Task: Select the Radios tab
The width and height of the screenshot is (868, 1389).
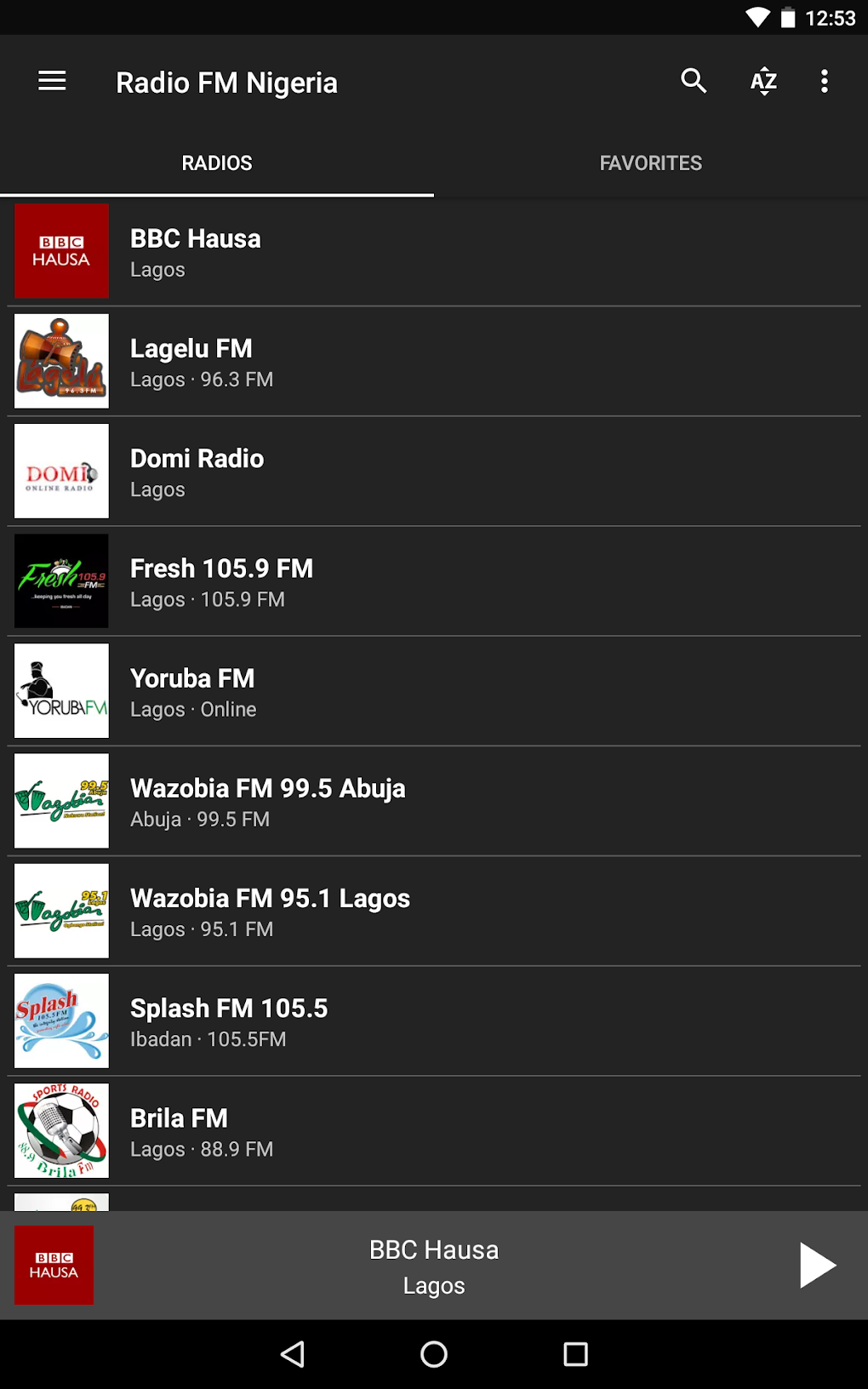Action: coord(217,163)
